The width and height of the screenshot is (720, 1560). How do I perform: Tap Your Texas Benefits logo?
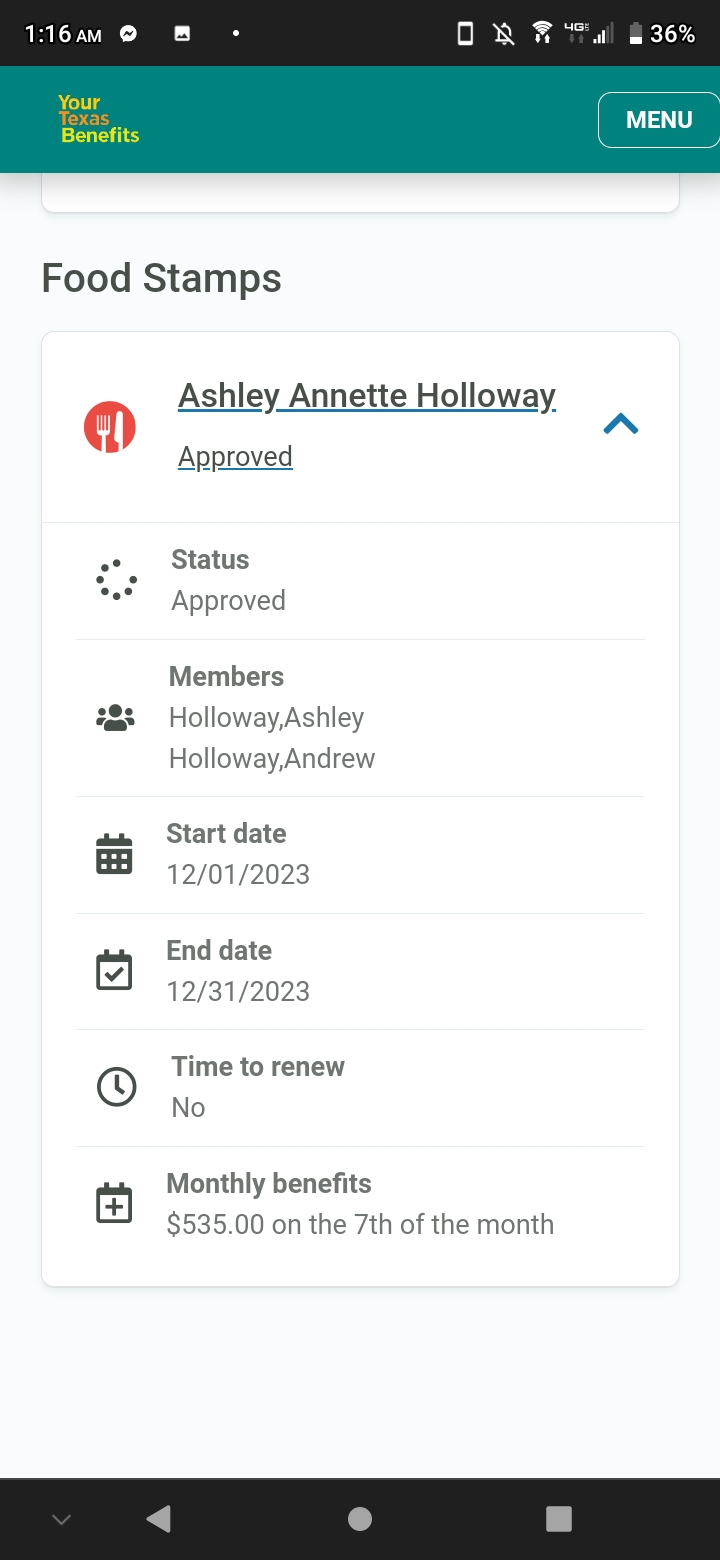pos(98,119)
